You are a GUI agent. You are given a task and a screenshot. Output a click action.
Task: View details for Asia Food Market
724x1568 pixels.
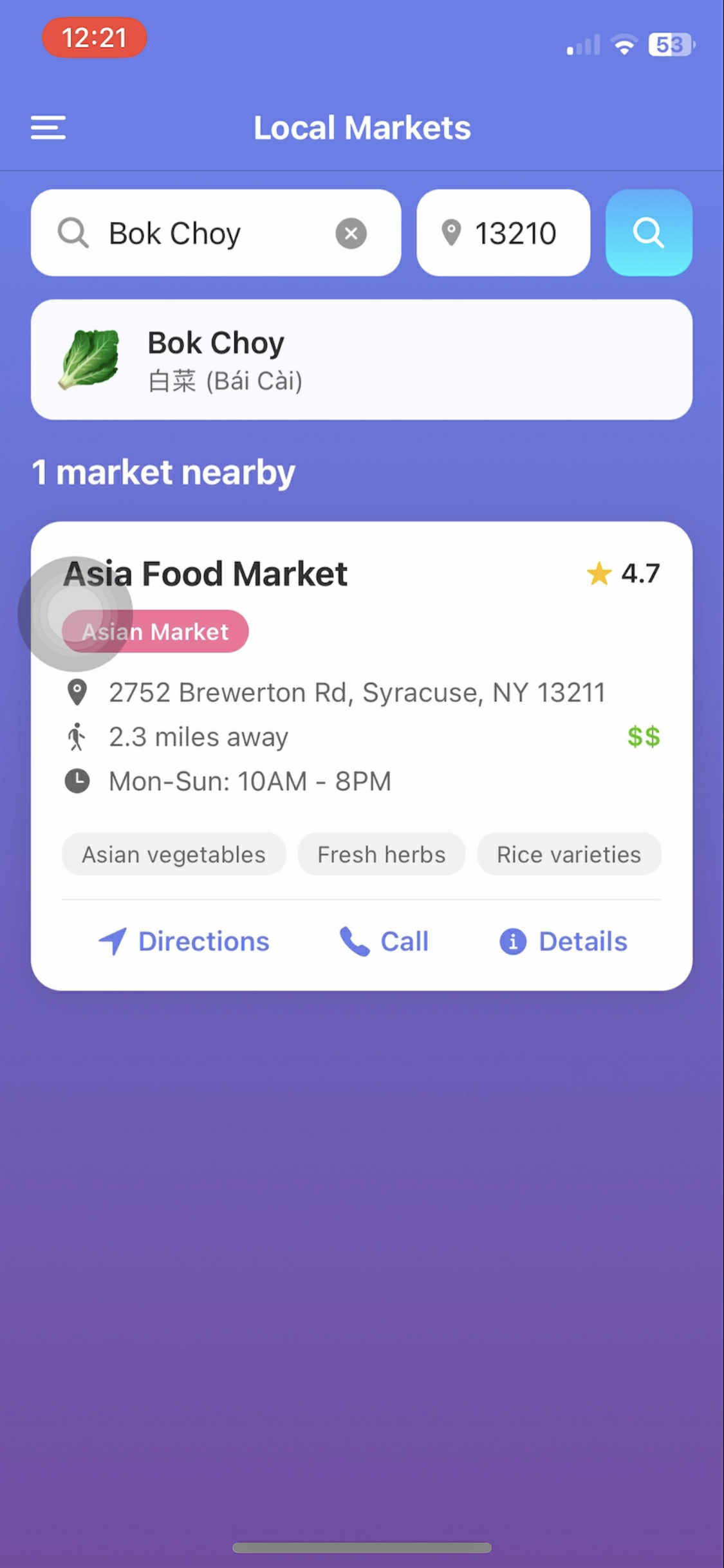pos(564,941)
